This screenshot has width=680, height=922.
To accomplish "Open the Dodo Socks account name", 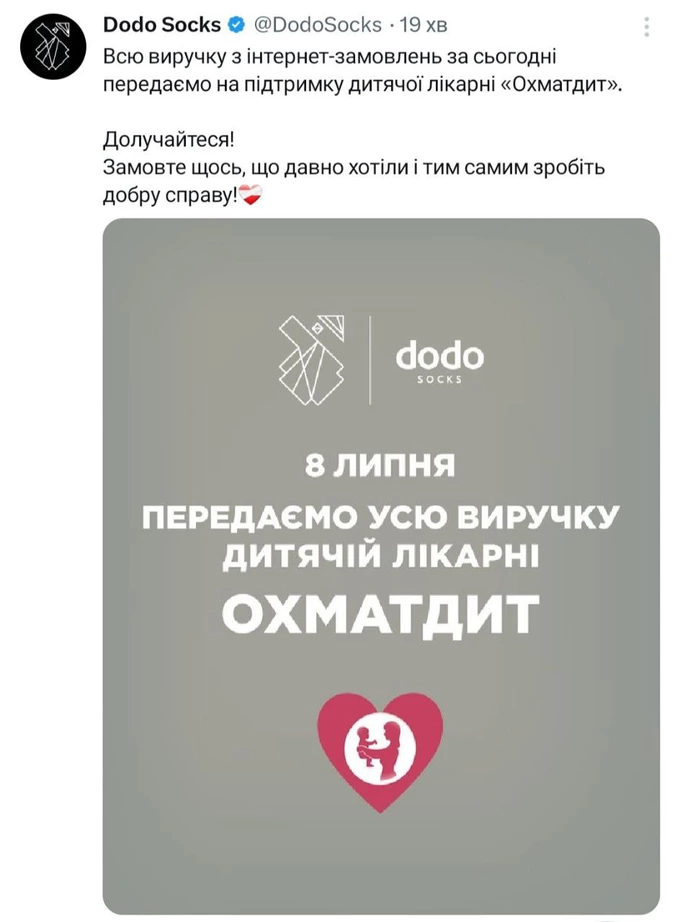I will tap(161, 24).
